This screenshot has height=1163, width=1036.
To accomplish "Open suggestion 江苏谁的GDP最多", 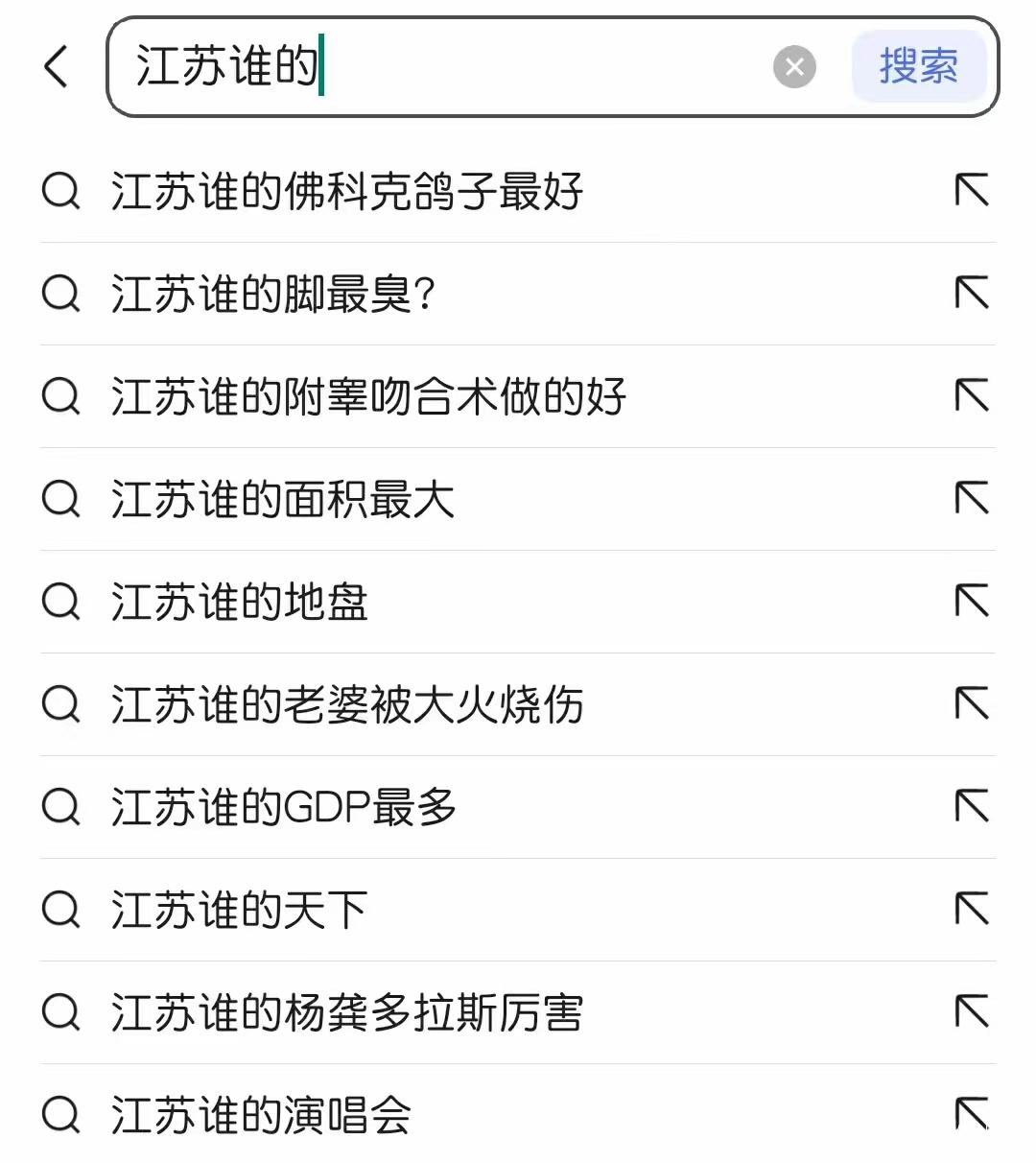I will 283,807.
